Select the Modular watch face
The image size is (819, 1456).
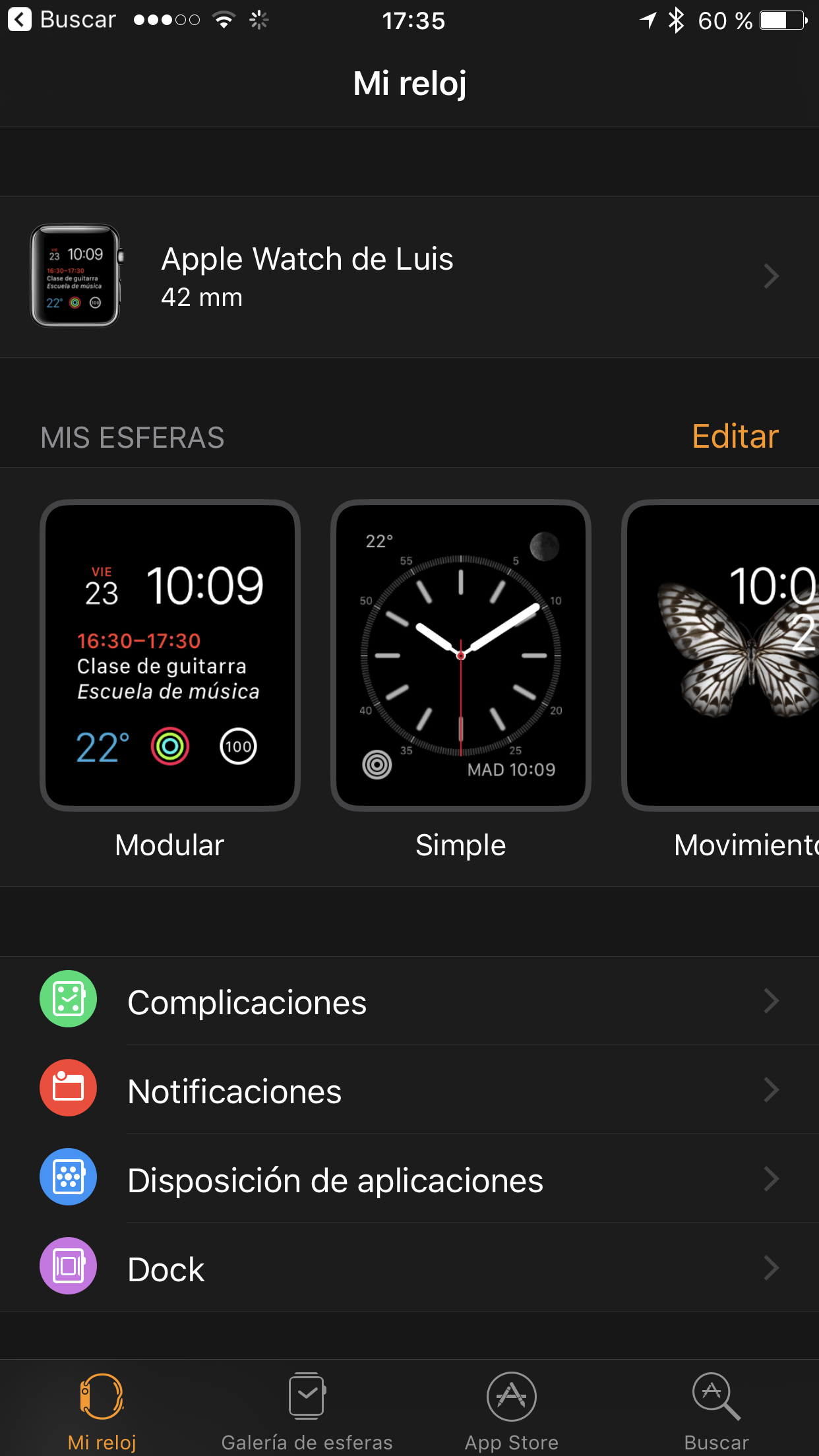170,655
